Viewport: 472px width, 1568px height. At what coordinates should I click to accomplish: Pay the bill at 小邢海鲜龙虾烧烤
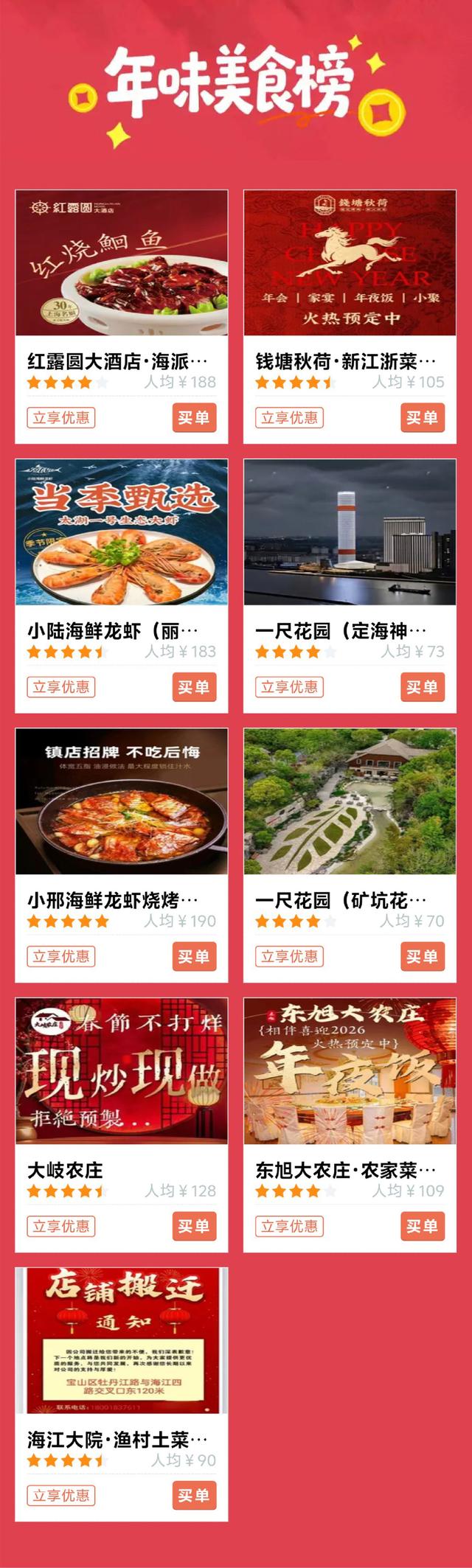click(x=194, y=957)
